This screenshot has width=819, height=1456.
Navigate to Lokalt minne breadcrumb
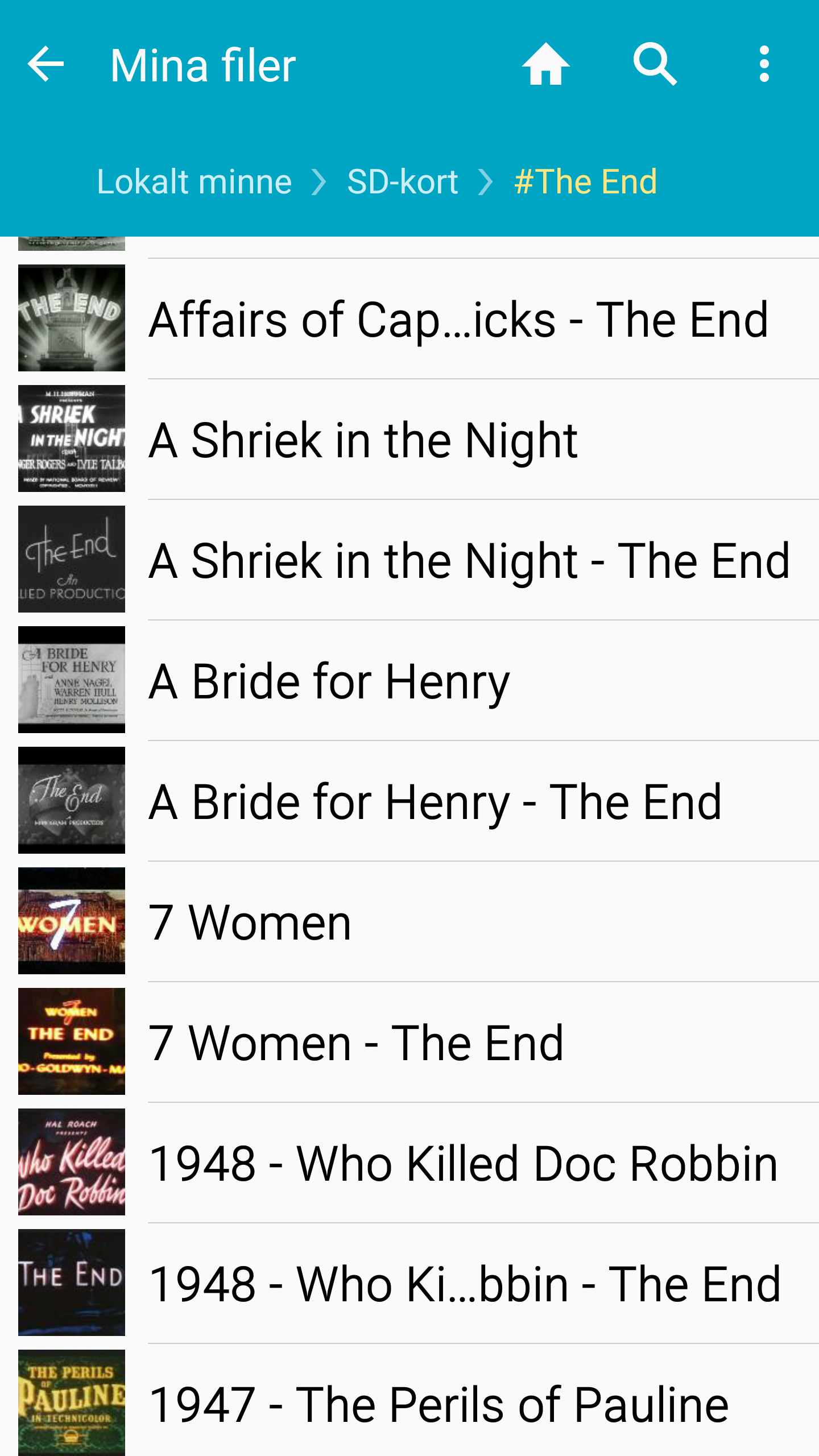(194, 182)
